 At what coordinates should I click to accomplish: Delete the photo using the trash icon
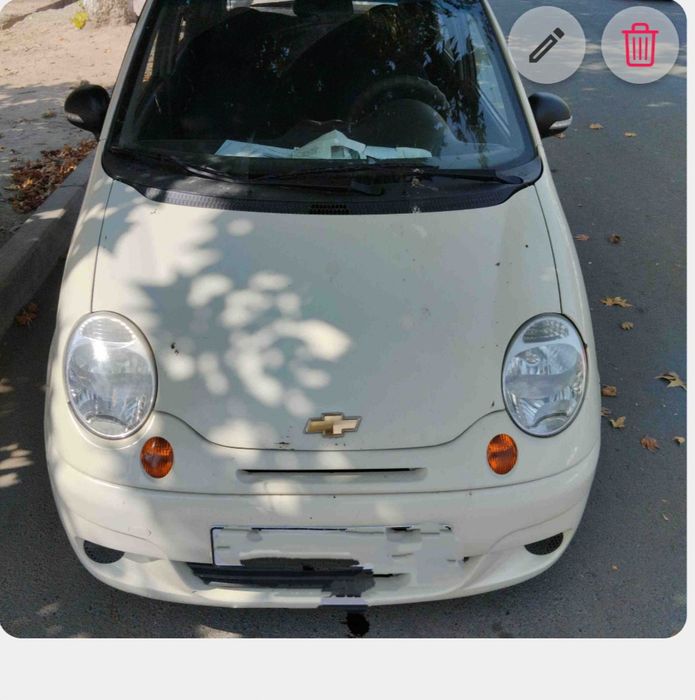click(640, 45)
